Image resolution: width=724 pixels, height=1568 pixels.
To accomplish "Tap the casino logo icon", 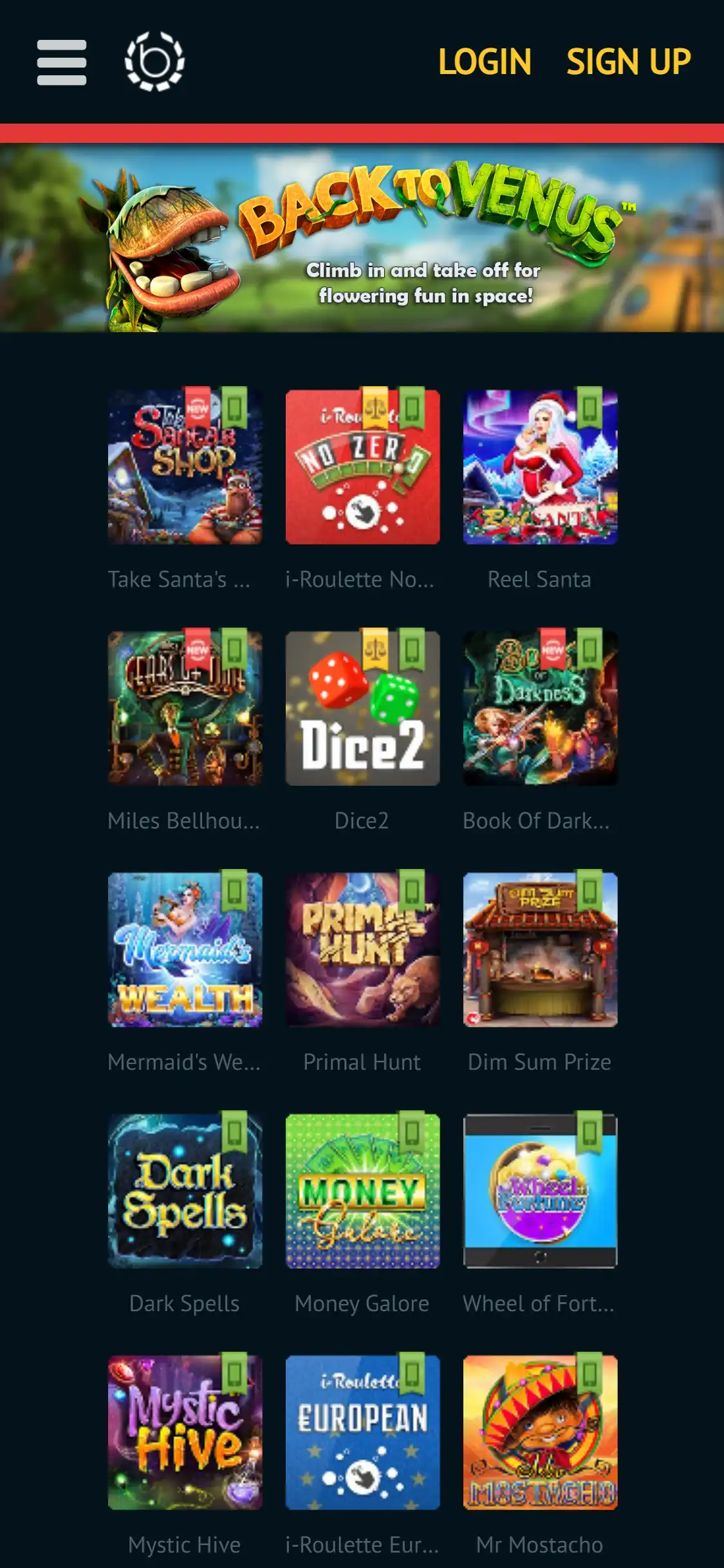I will pyautogui.click(x=154, y=62).
